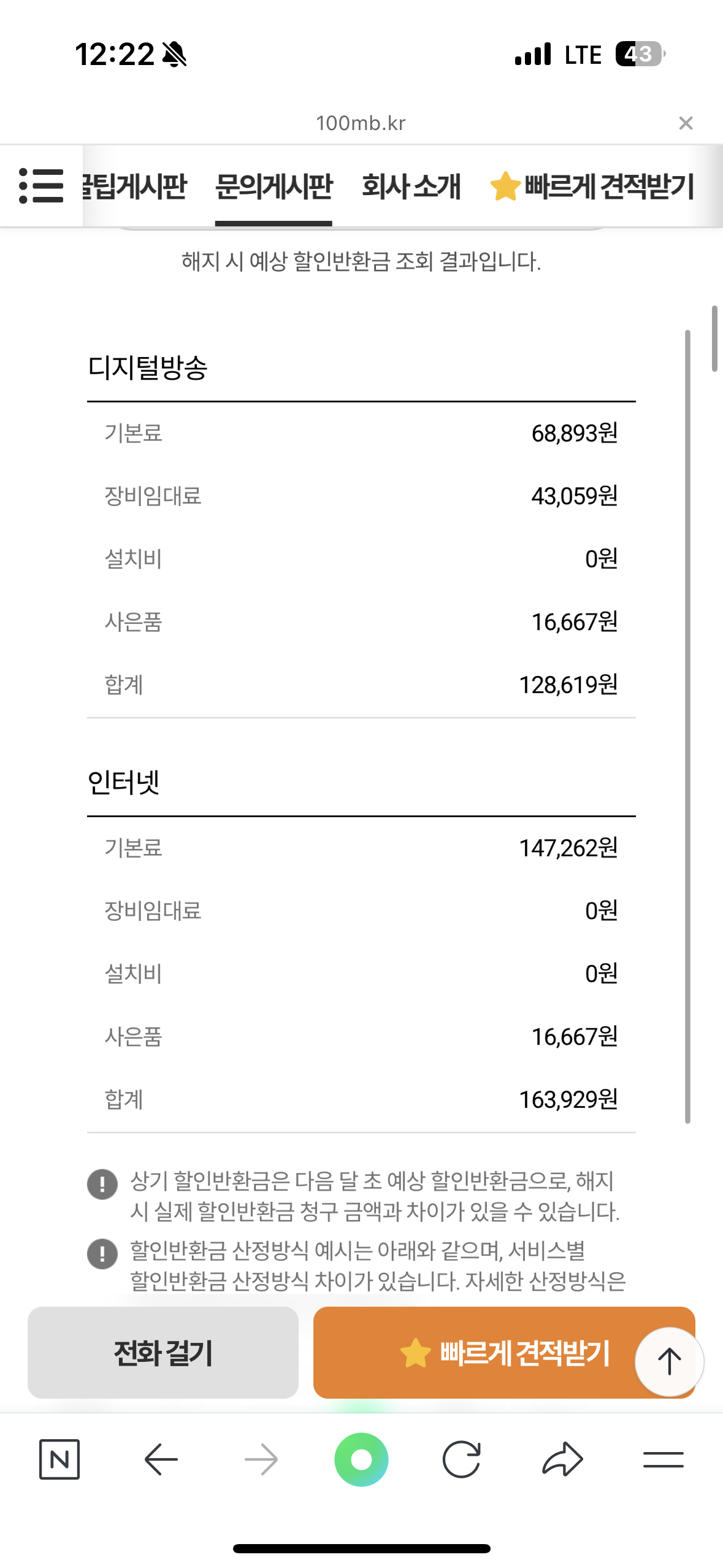This screenshot has width=723, height=1568.
Task: Tap the green circle button in the browser toolbar
Action: pos(361,1459)
